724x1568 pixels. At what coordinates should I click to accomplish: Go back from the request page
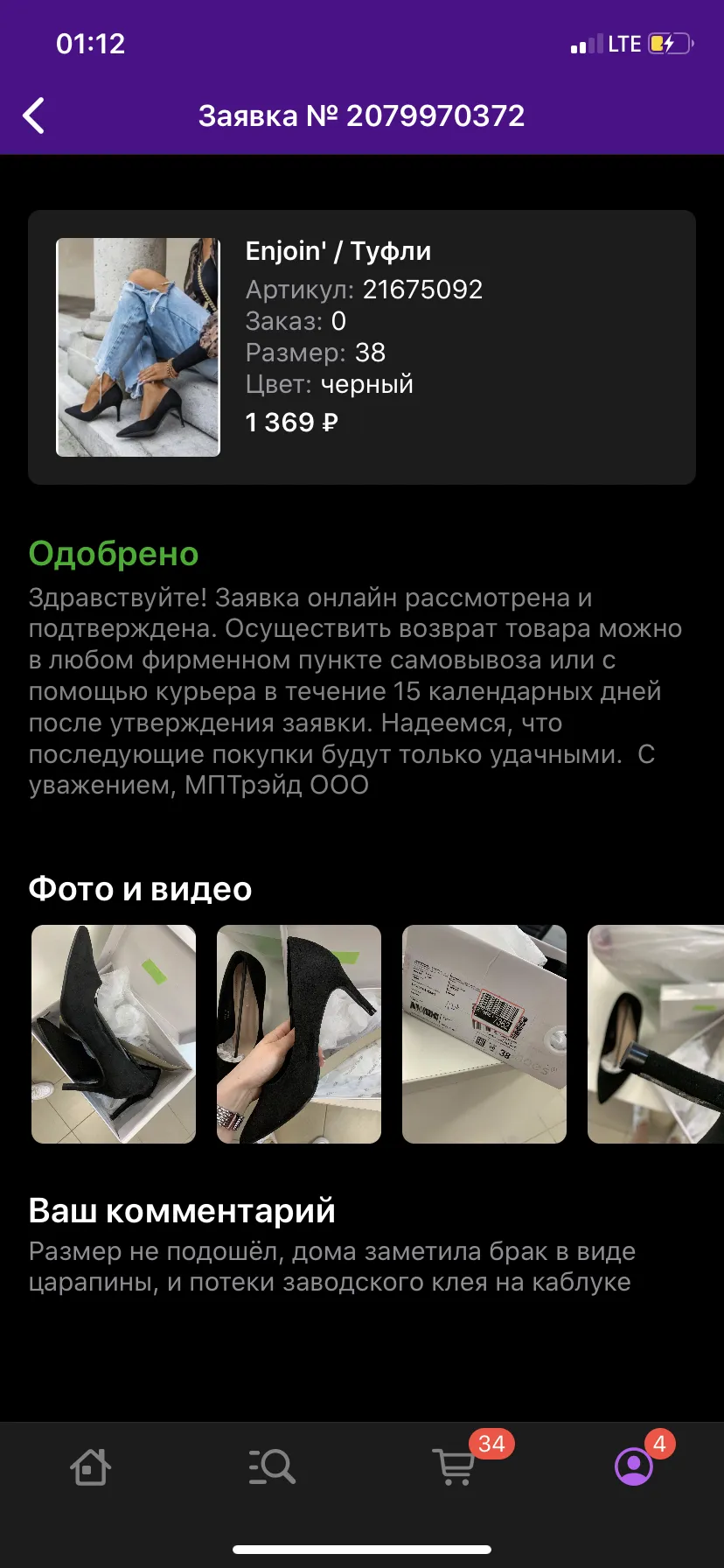(33, 115)
